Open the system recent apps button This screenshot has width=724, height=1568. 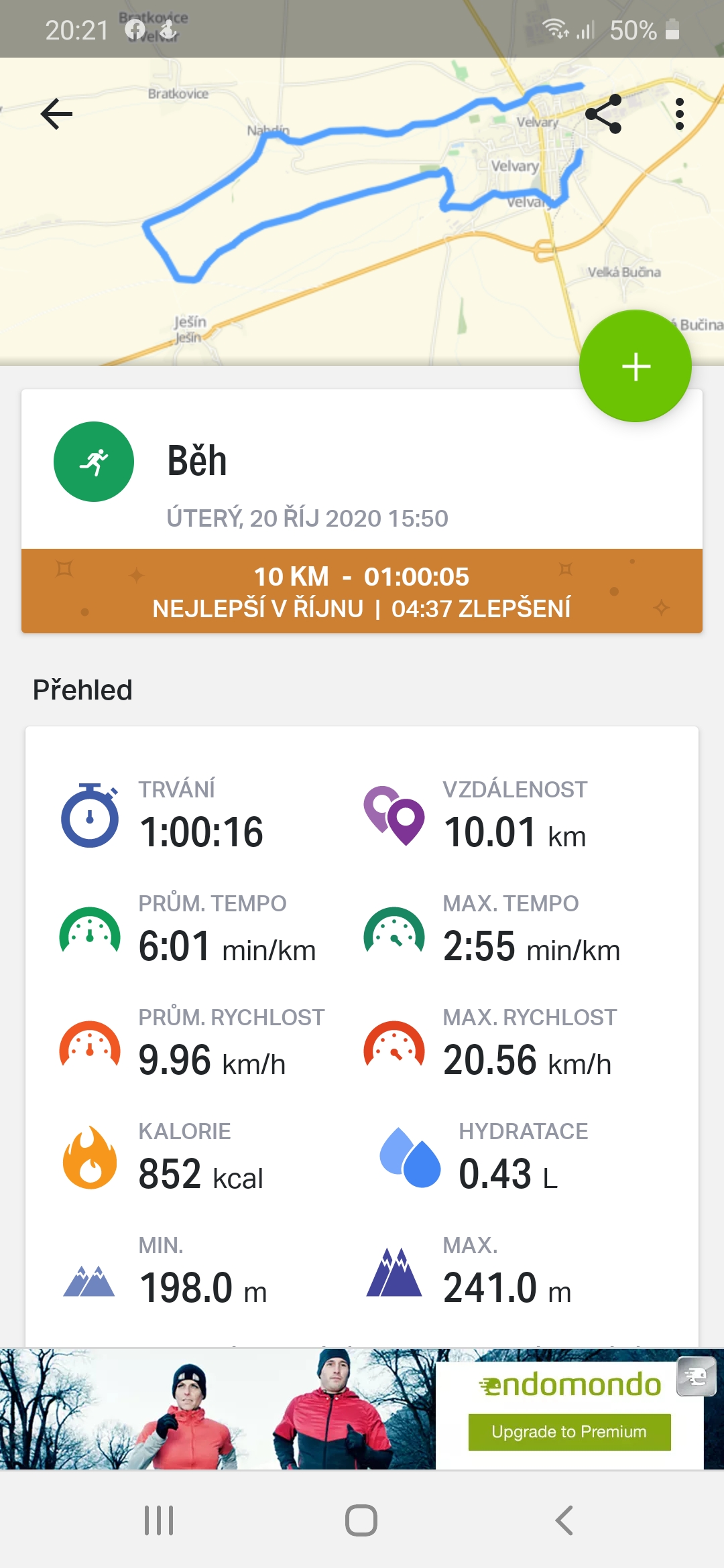[159, 1520]
